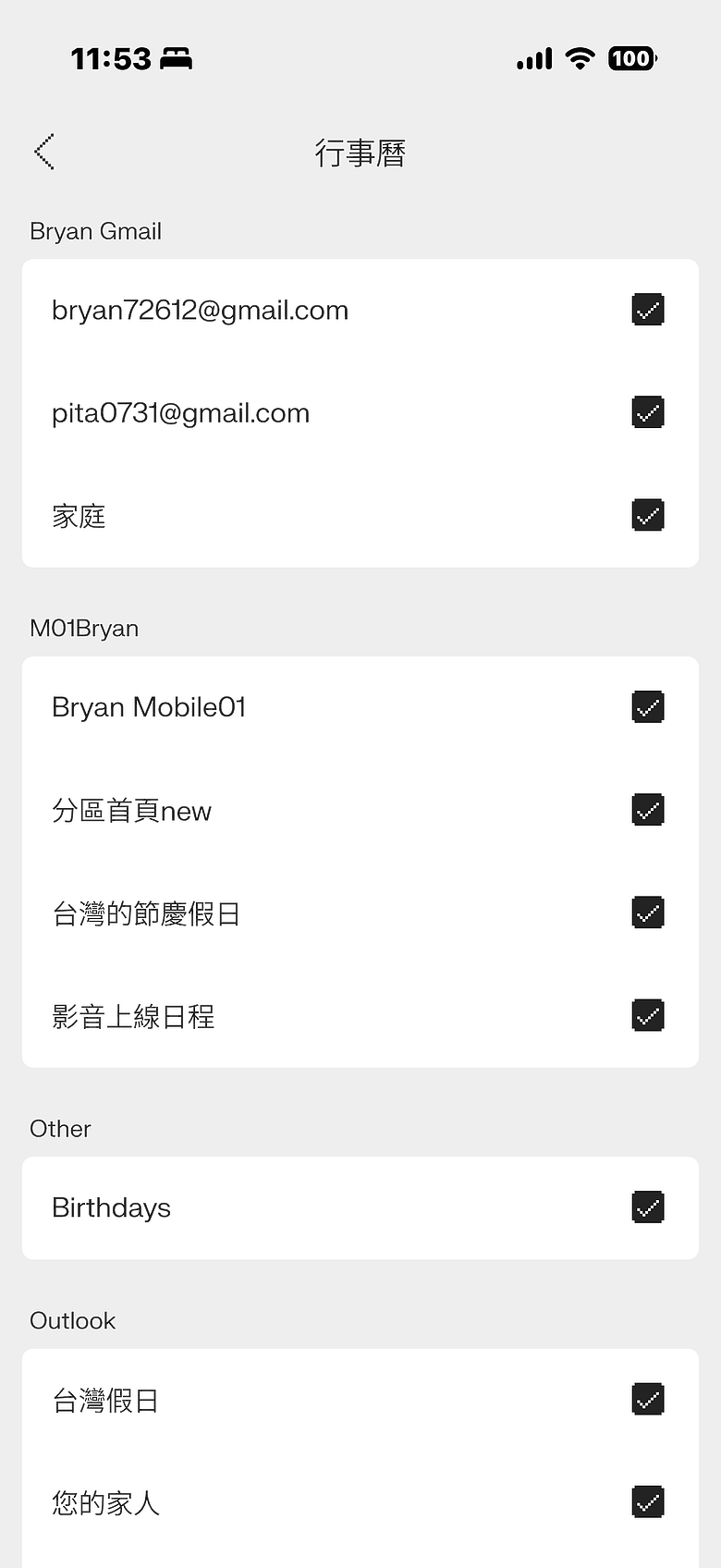Viewport: 721px width, 1568px height.
Task: Uncheck the bryan72612@gmail.com calendar
Action: click(x=648, y=310)
